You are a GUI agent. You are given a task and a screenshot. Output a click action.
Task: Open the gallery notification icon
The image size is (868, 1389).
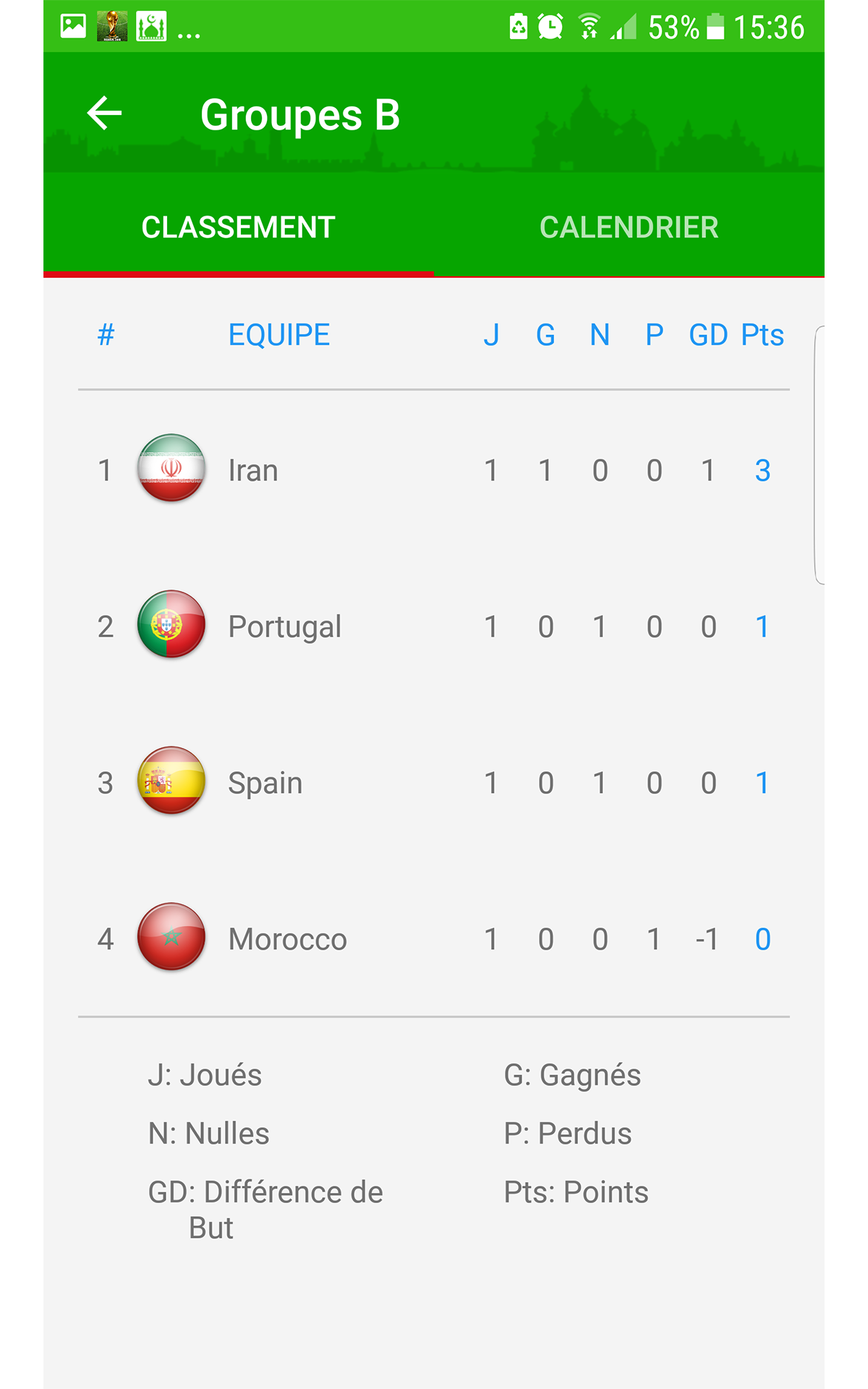tap(72, 27)
